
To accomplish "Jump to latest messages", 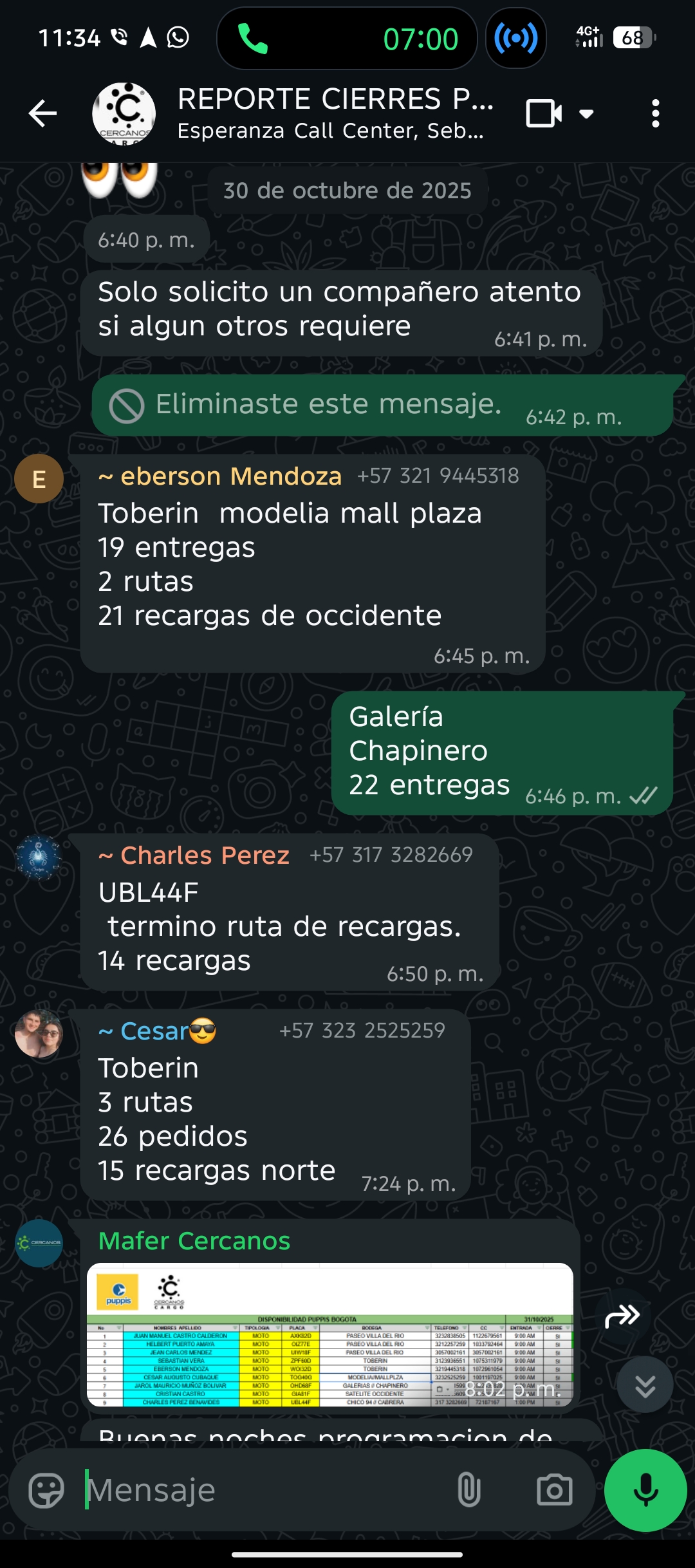I will (645, 1385).
